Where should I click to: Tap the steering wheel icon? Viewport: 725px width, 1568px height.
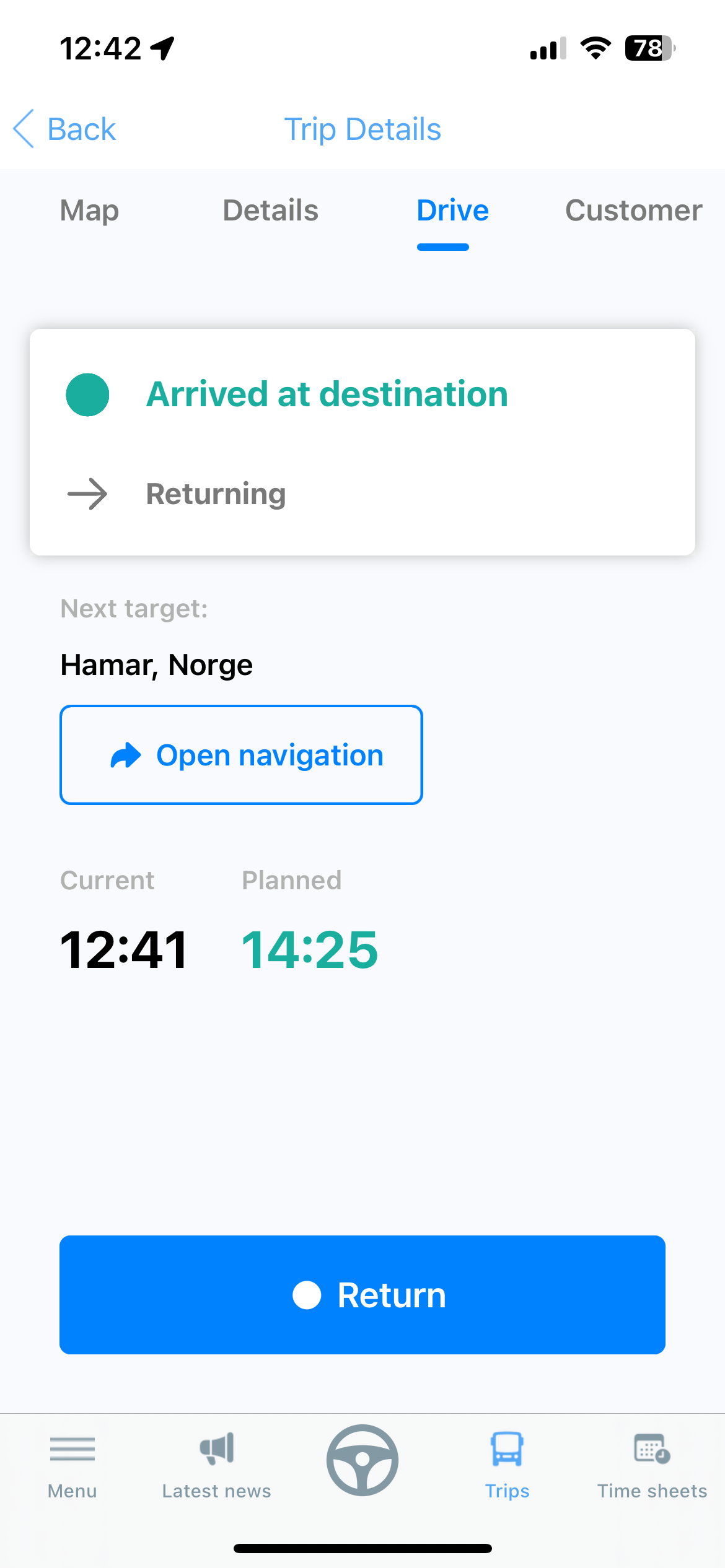click(x=362, y=1460)
